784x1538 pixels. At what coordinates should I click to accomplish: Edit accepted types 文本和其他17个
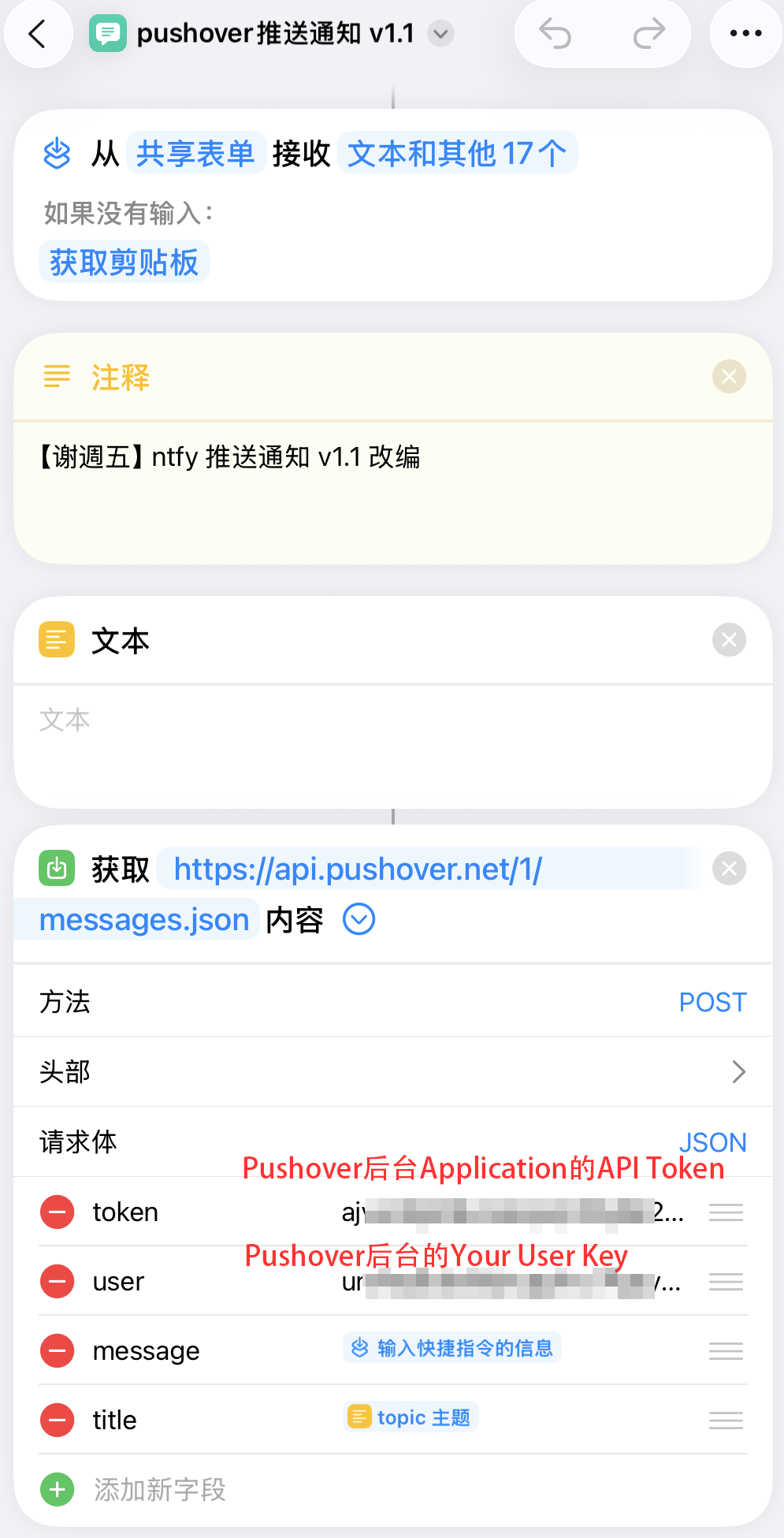(456, 154)
